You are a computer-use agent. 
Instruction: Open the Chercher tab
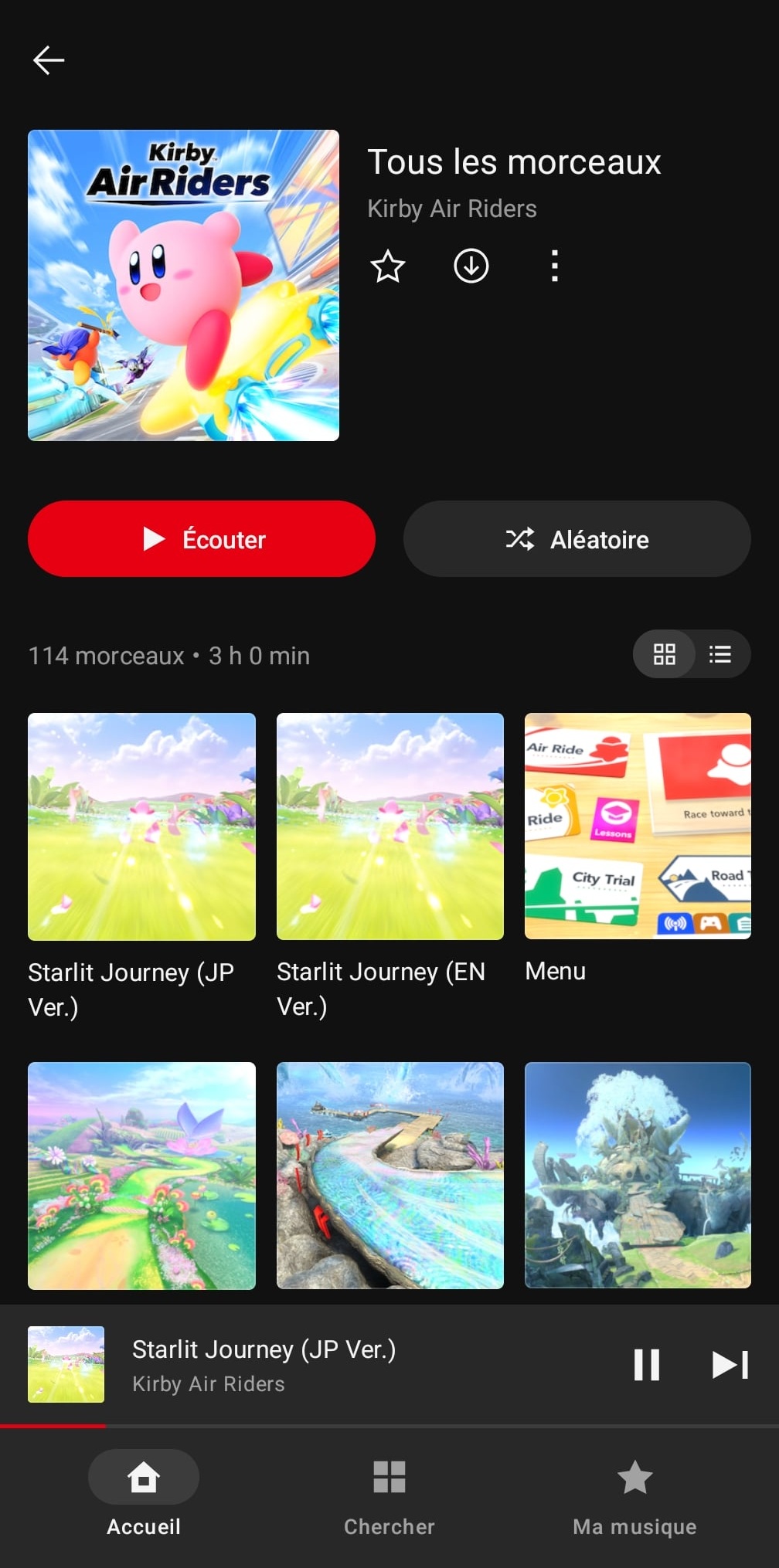[x=389, y=1492]
